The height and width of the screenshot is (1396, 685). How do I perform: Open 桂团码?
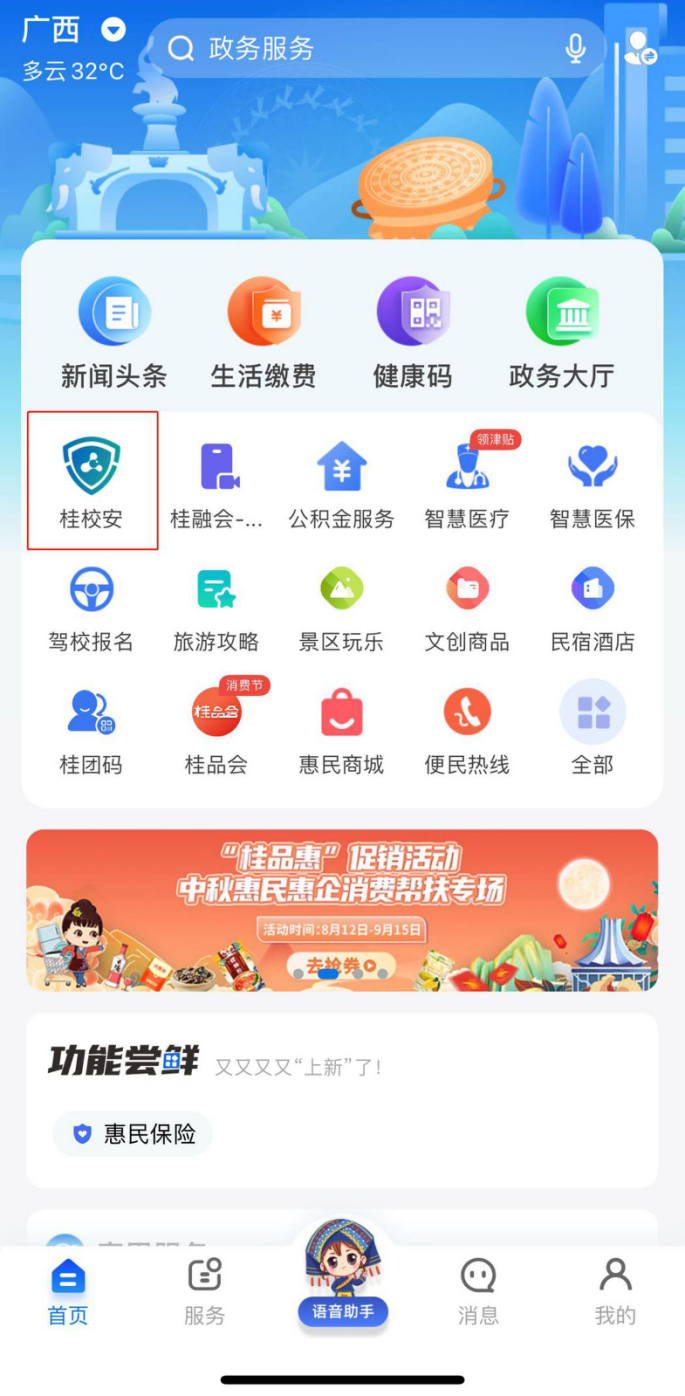pyautogui.click(x=91, y=729)
